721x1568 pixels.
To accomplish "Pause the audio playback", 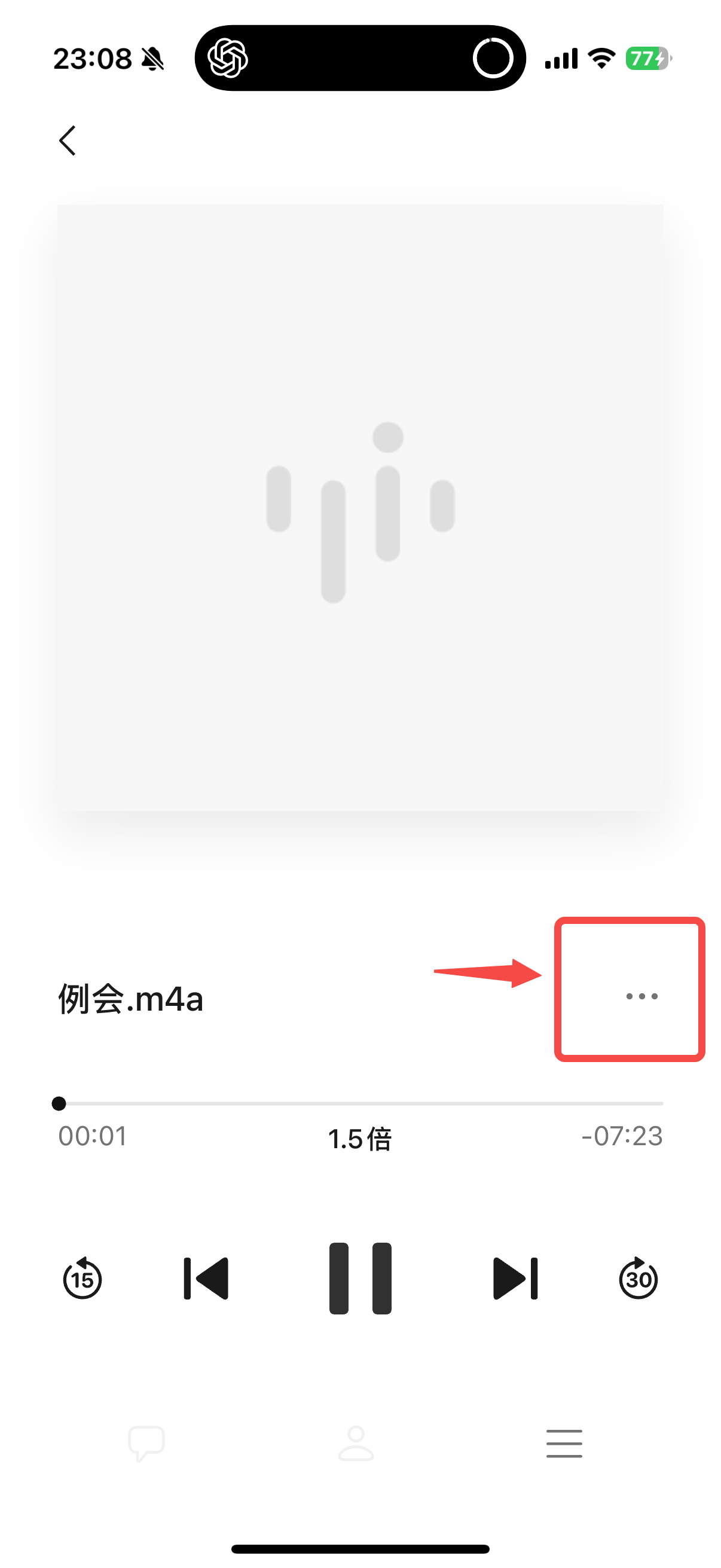I will [x=360, y=1279].
